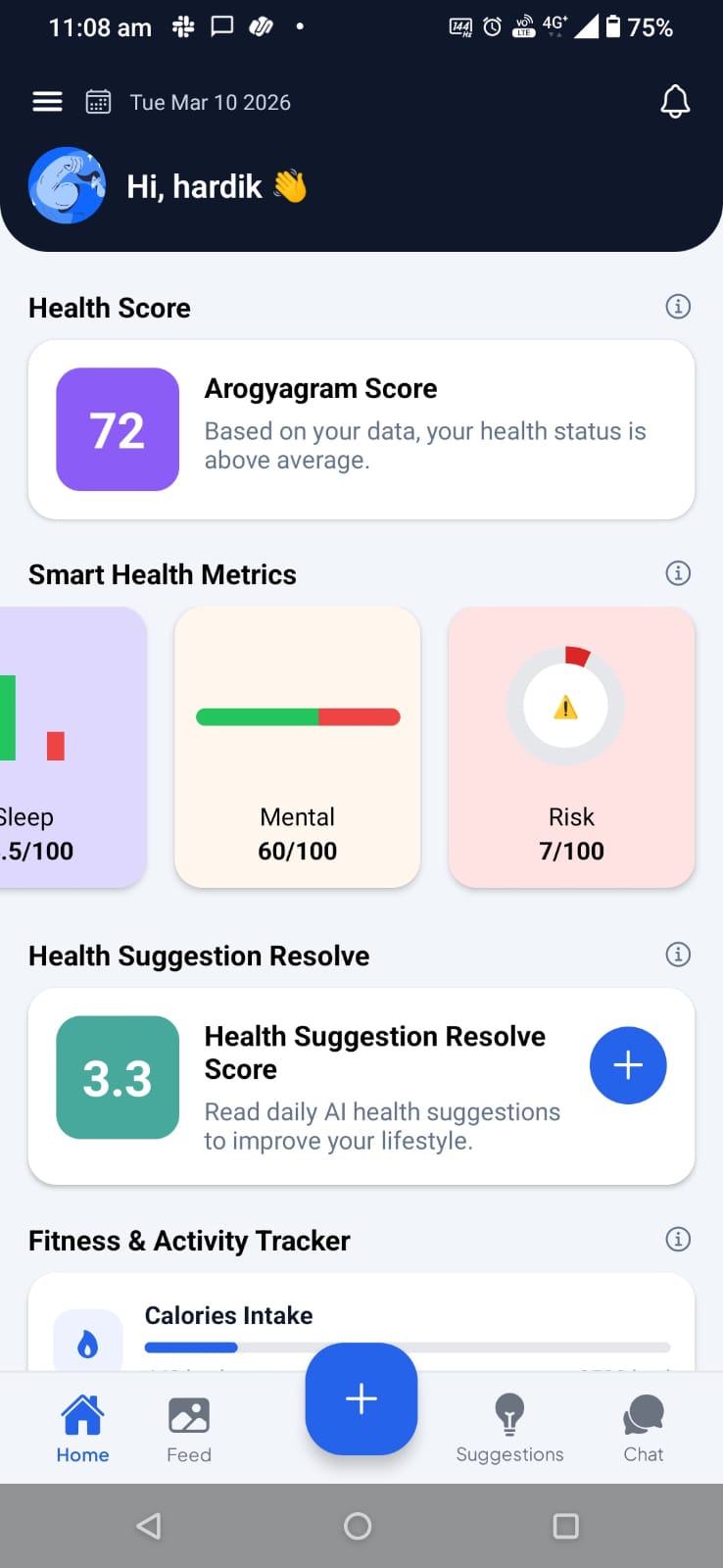Go to the Suggestions tab

pyautogui.click(x=509, y=1429)
